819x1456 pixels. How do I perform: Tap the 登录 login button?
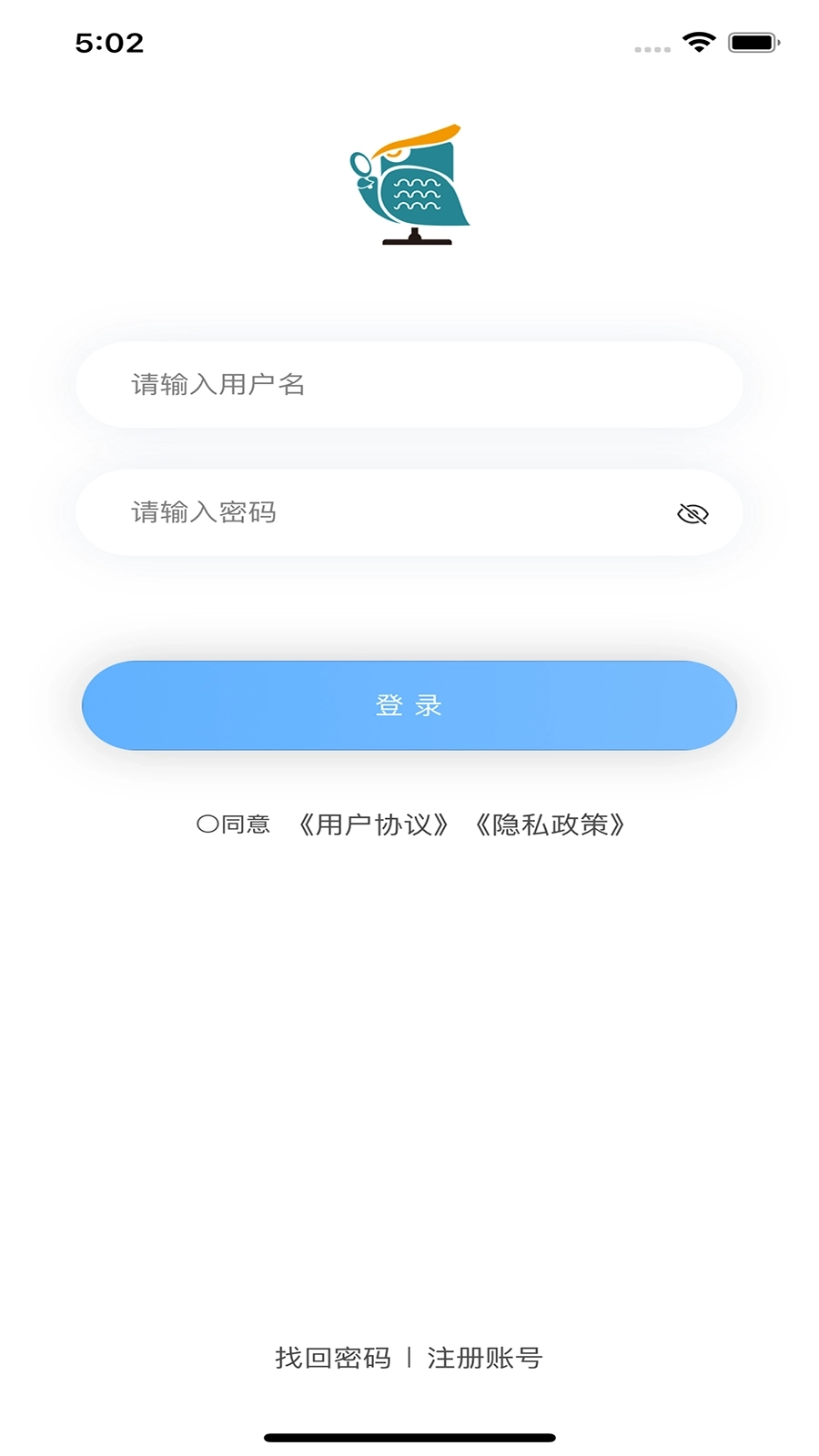409,705
